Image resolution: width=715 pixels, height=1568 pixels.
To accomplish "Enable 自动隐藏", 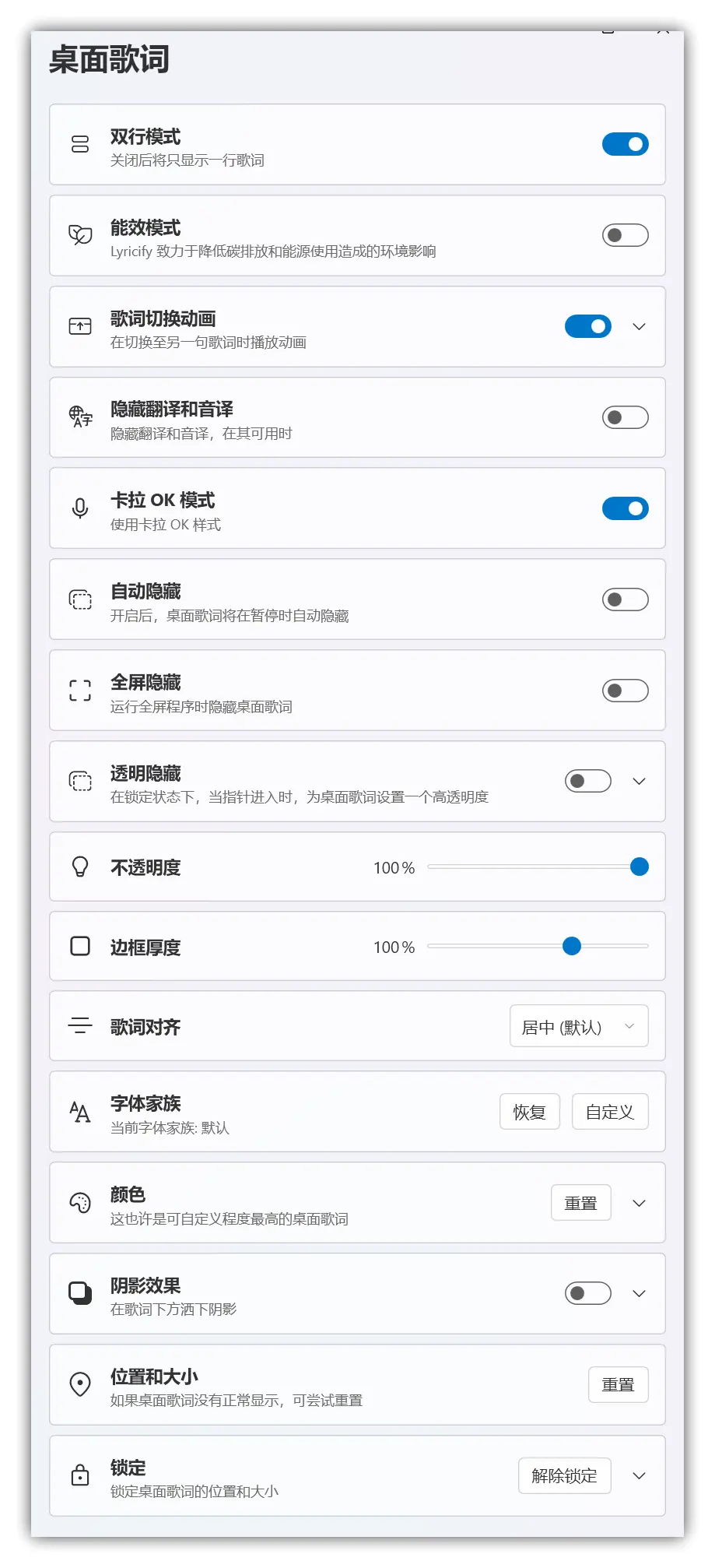I will [625, 599].
